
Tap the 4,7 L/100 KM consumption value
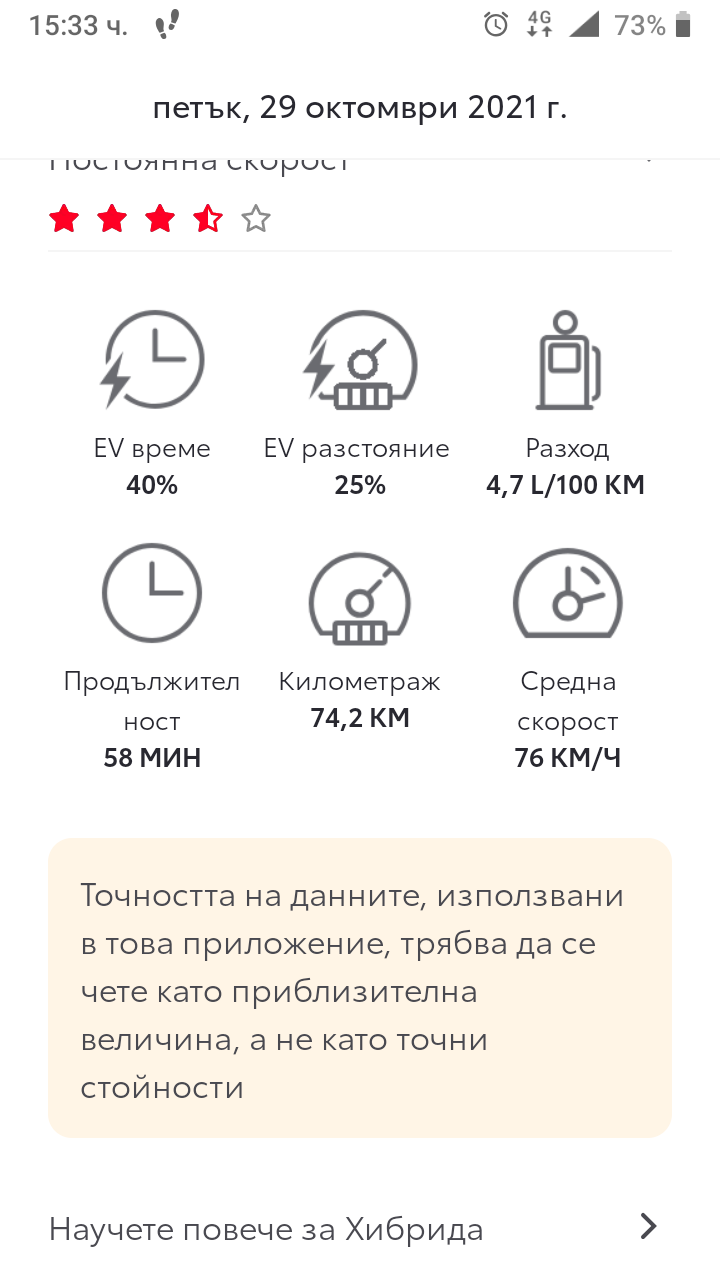point(567,485)
